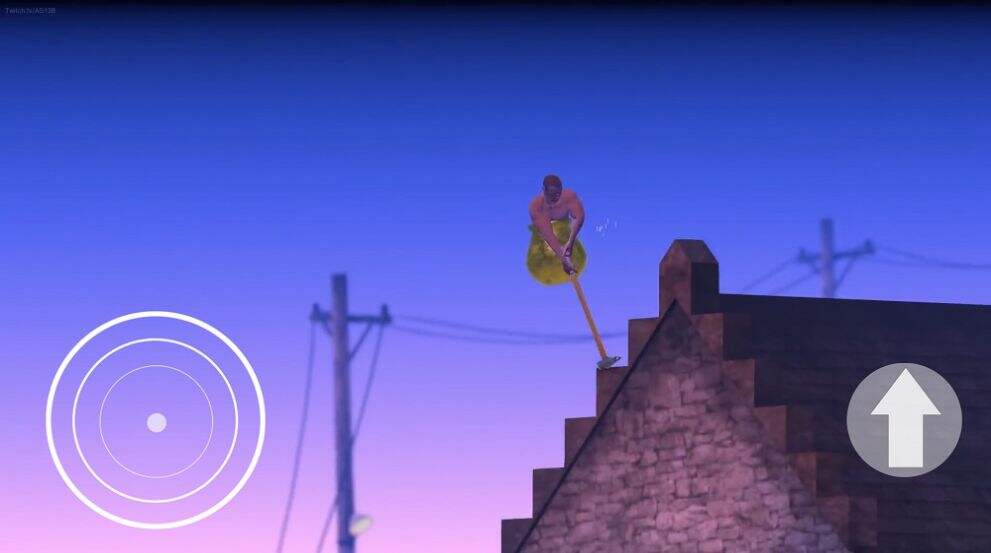Touch the virtual joystick control
991x553 pixels.
coord(156,421)
